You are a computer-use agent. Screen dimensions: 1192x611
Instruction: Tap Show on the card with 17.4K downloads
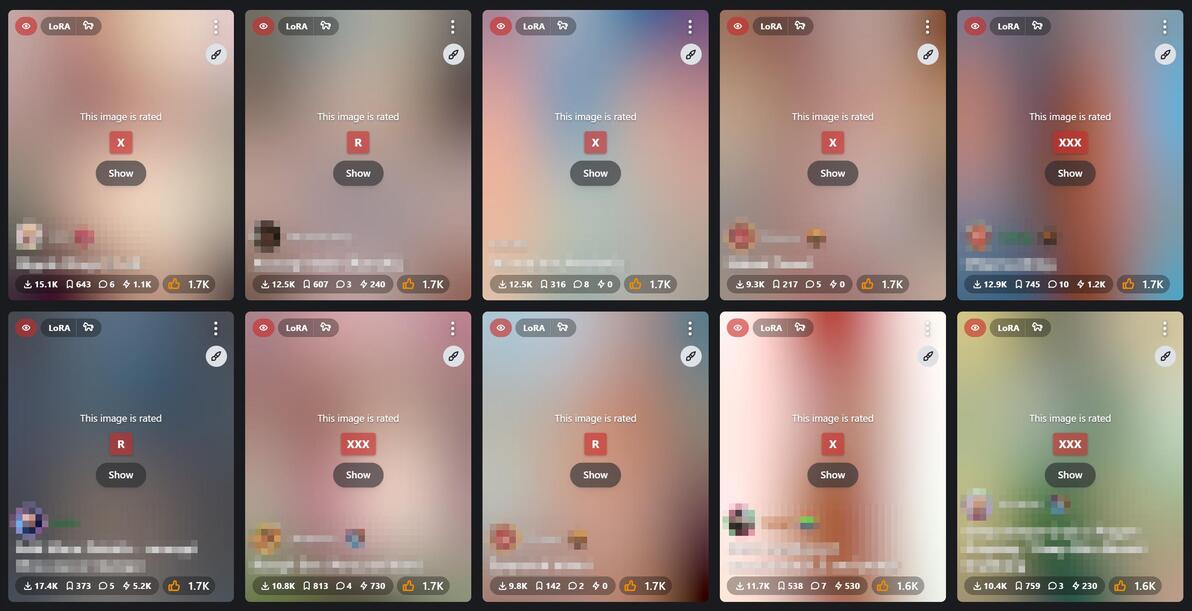pyautogui.click(x=121, y=475)
